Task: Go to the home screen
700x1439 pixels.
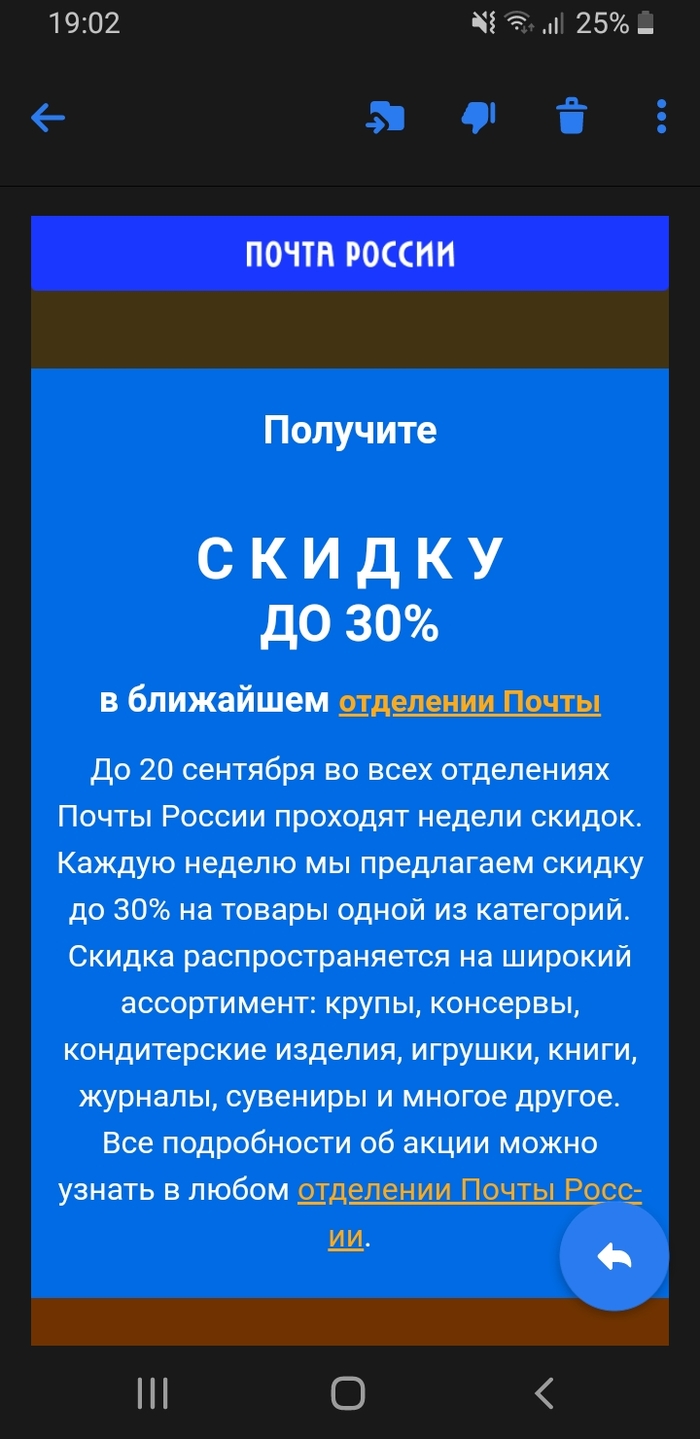Action: point(348,1393)
